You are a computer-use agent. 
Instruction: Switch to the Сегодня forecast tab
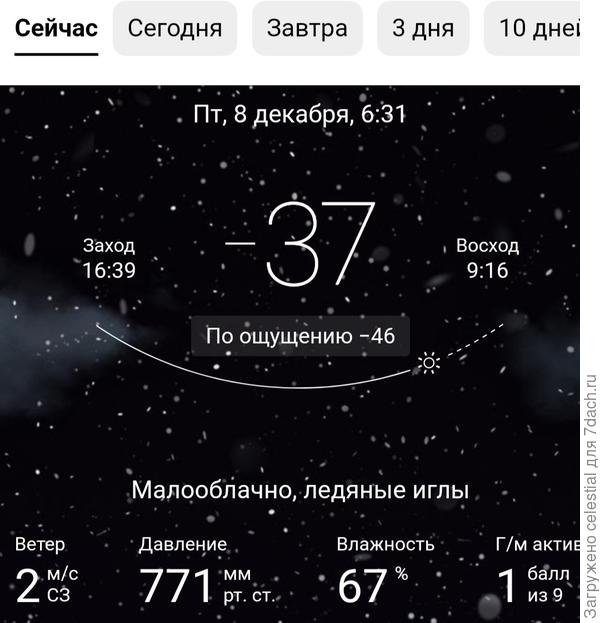[x=175, y=28]
